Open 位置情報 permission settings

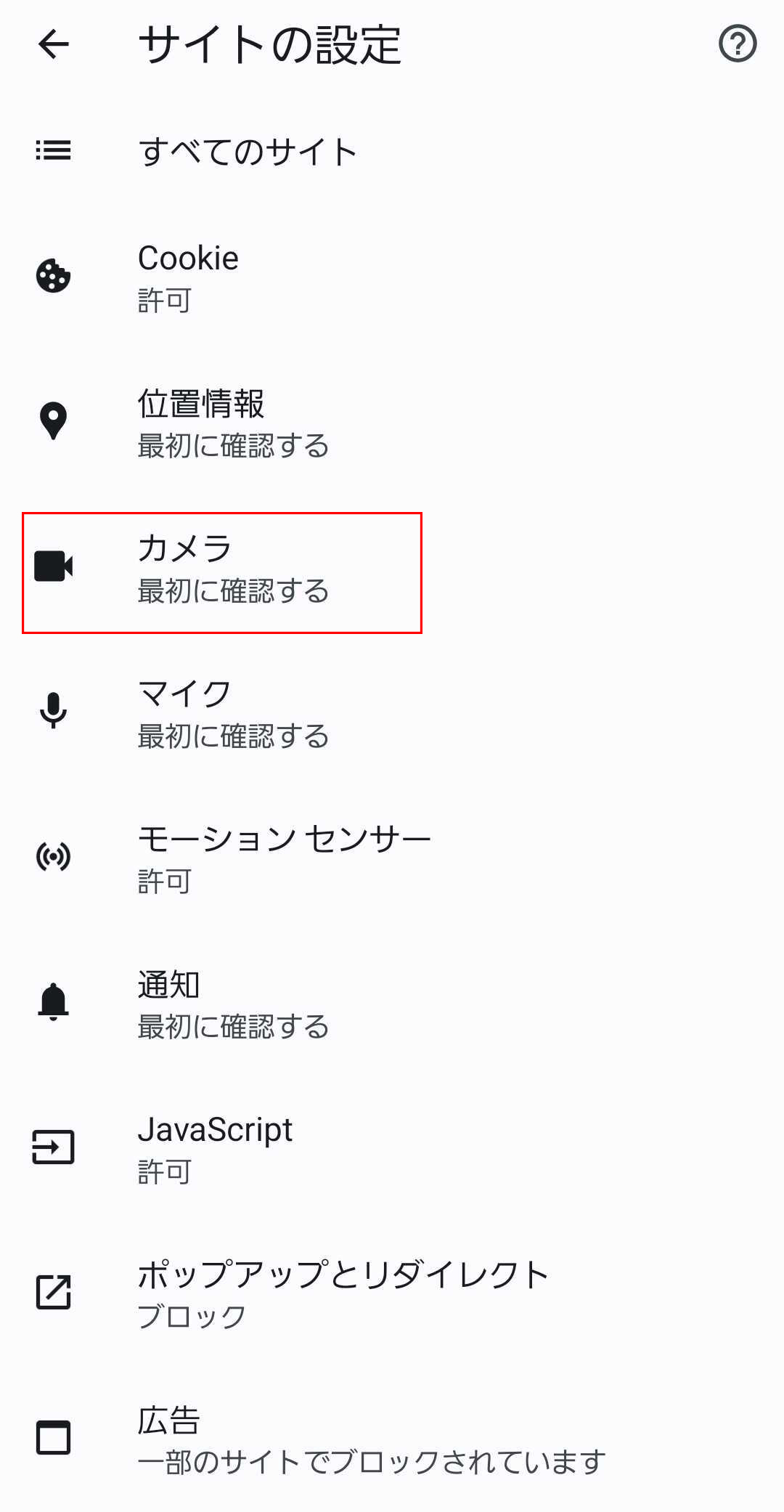(392, 423)
